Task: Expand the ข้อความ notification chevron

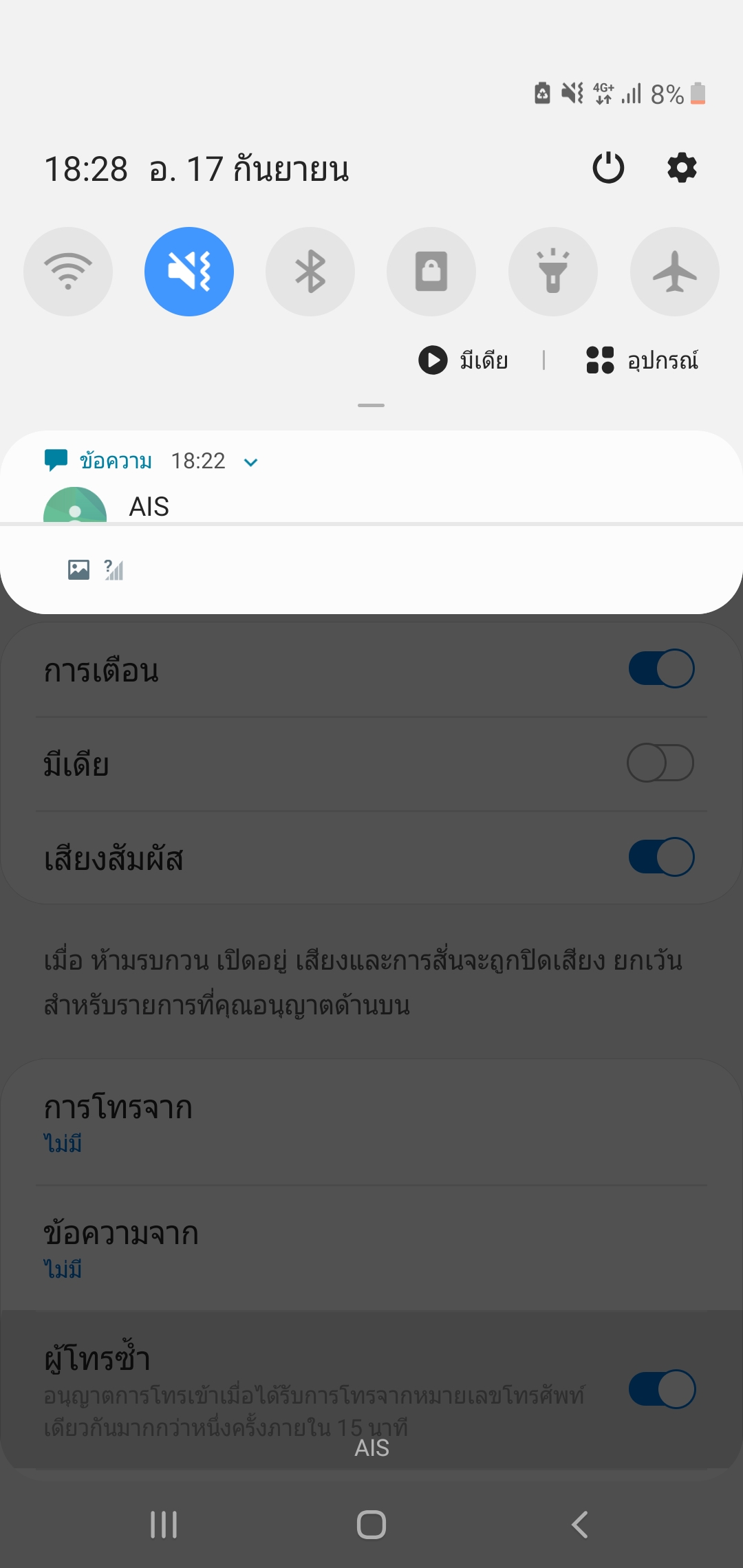Action: [251, 462]
